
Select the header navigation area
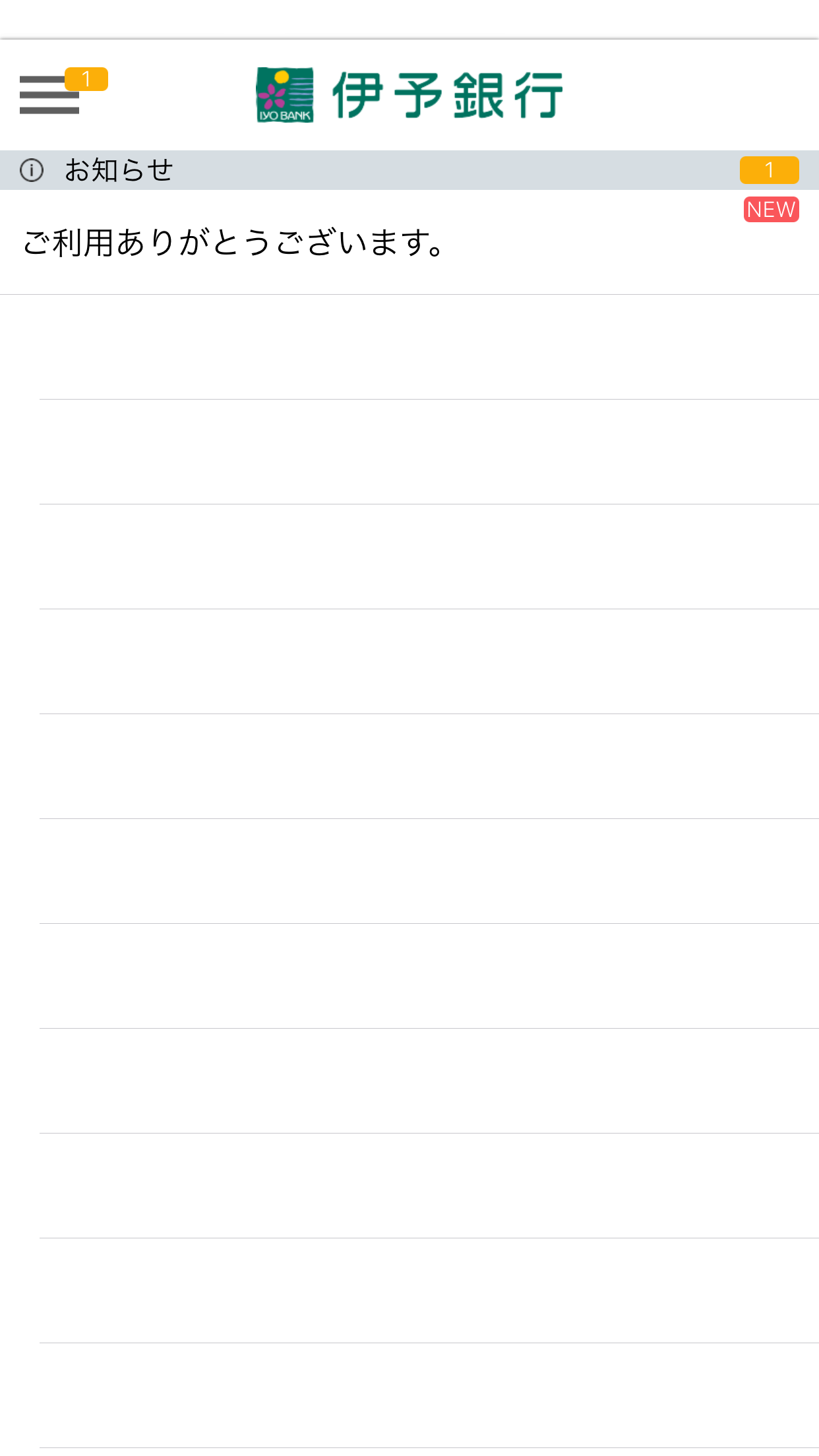pos(409,96)
